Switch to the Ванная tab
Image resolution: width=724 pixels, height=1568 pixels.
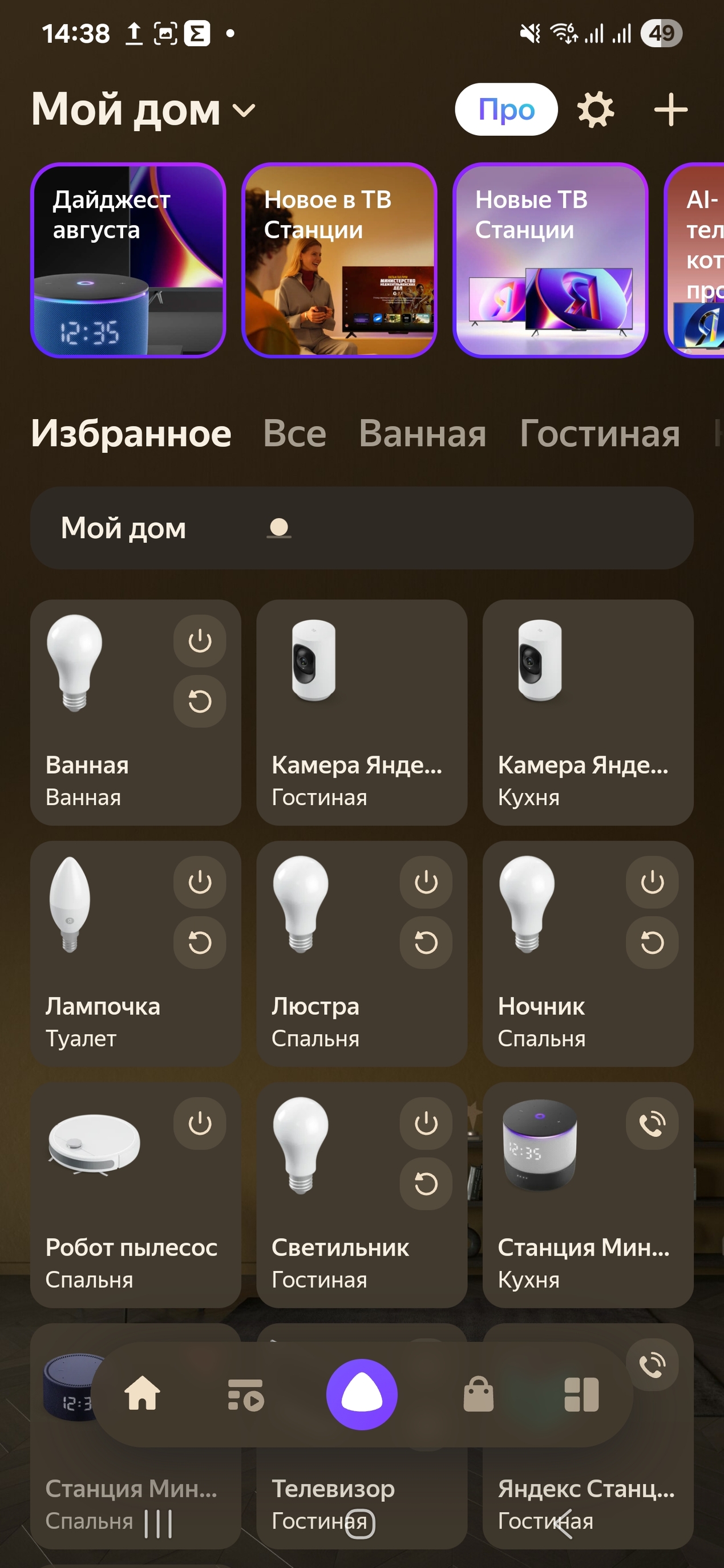(x=423, y=433)
